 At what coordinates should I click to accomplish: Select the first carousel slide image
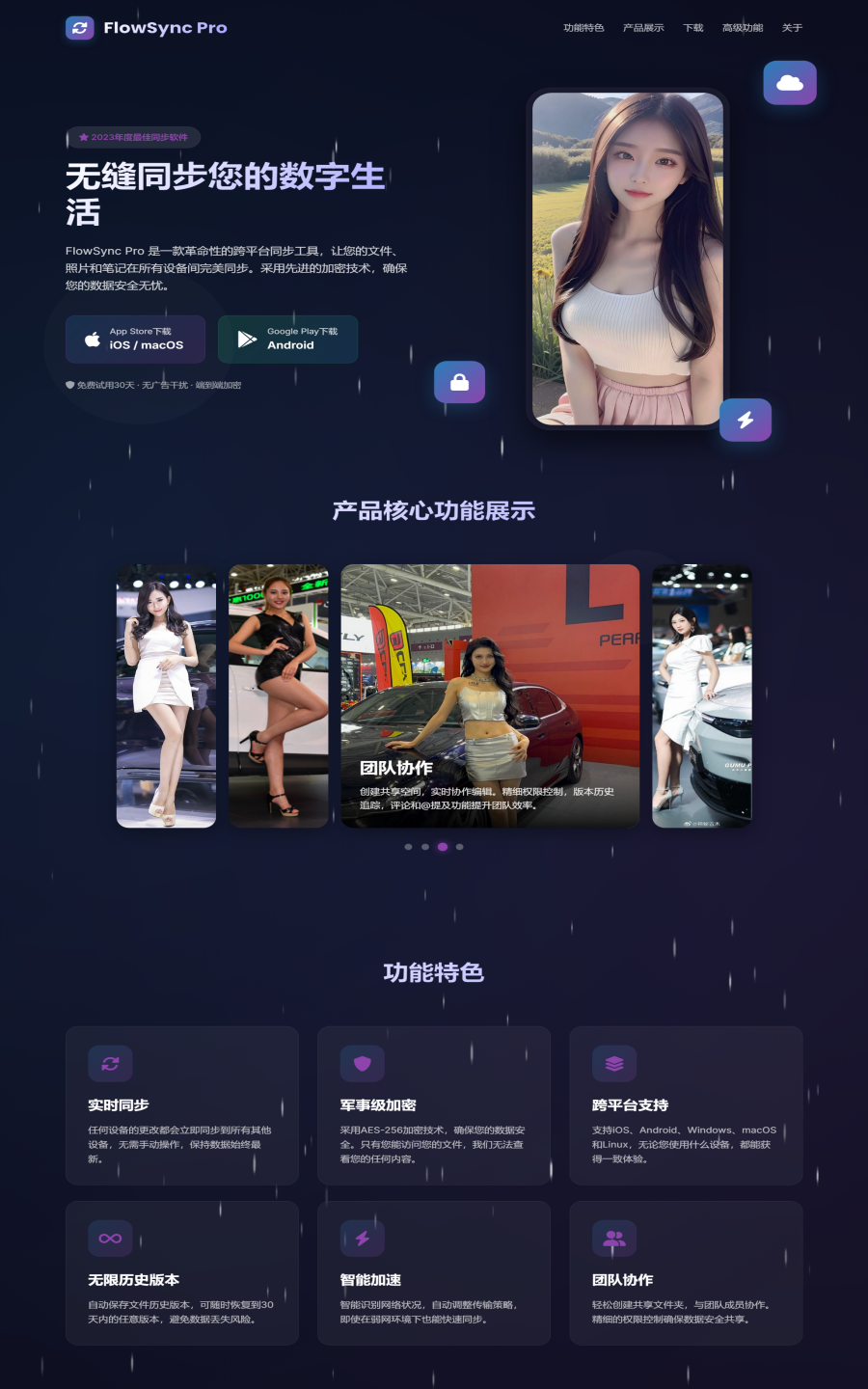click(166, 695)
